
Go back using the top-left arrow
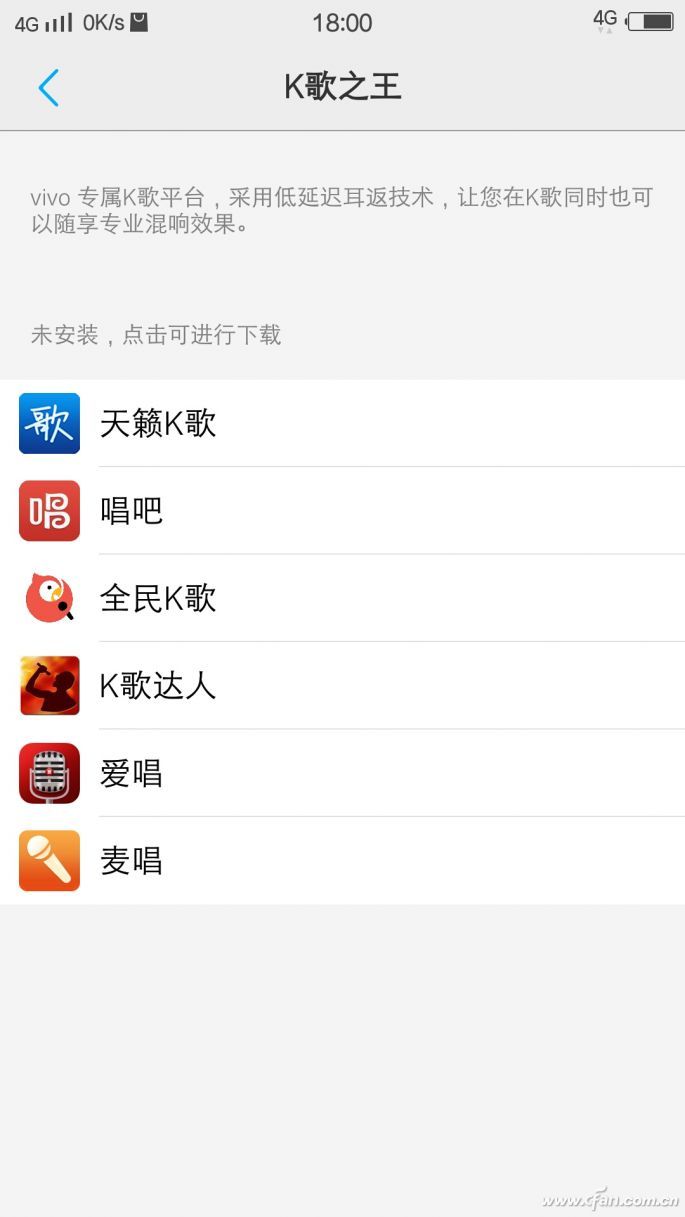pos(48,87)
